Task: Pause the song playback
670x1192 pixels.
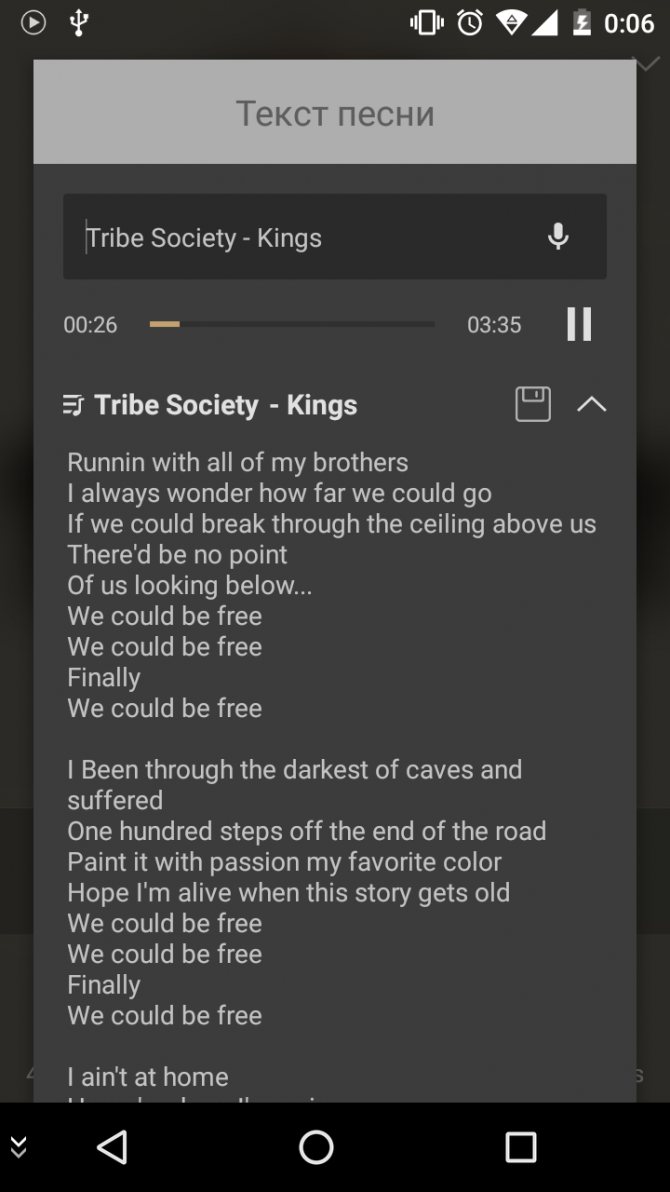Action: point(580,325)
